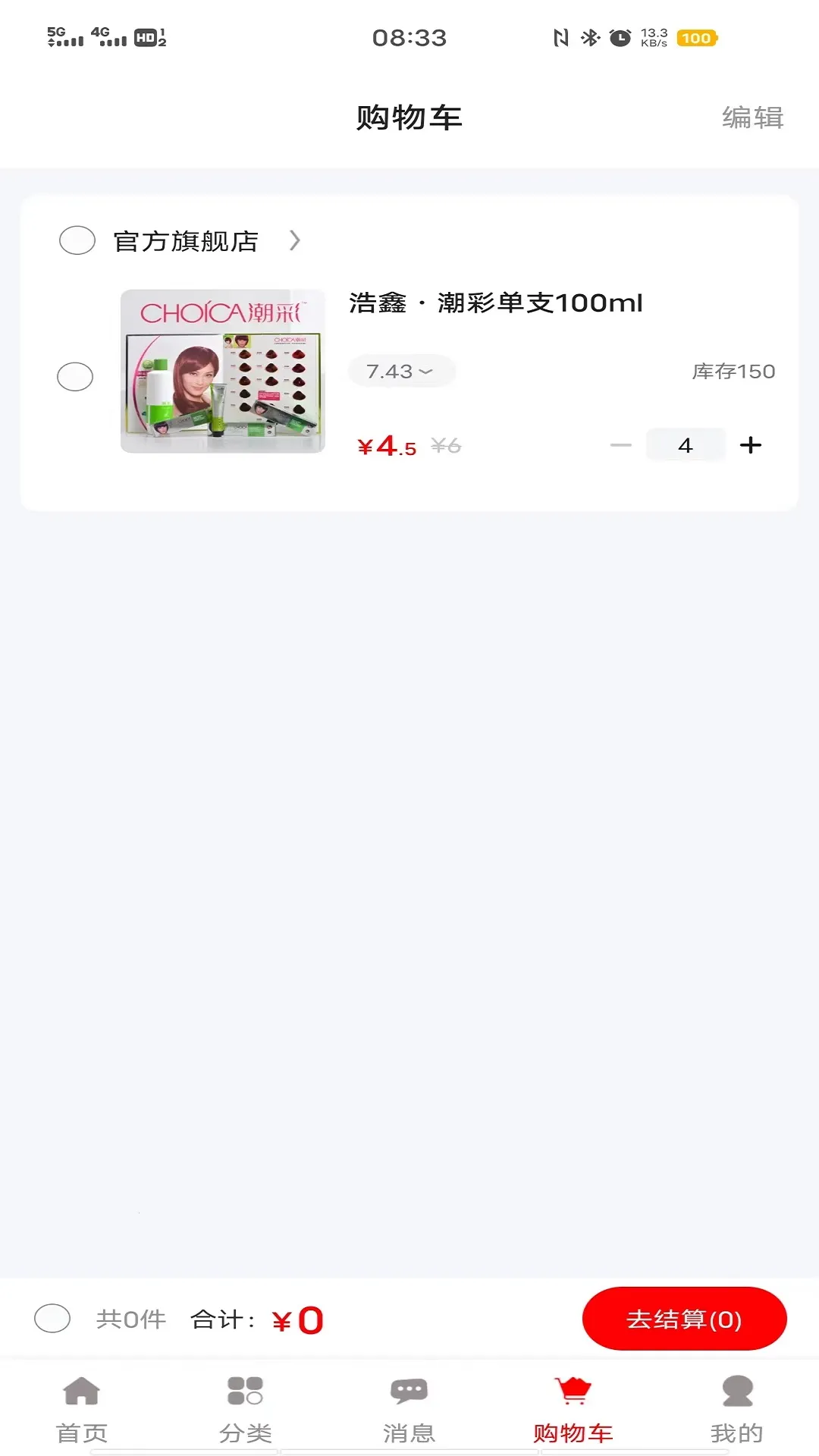Edit the quantity field showing 4
819x1456 pixels.
click(x=686, y=445)
